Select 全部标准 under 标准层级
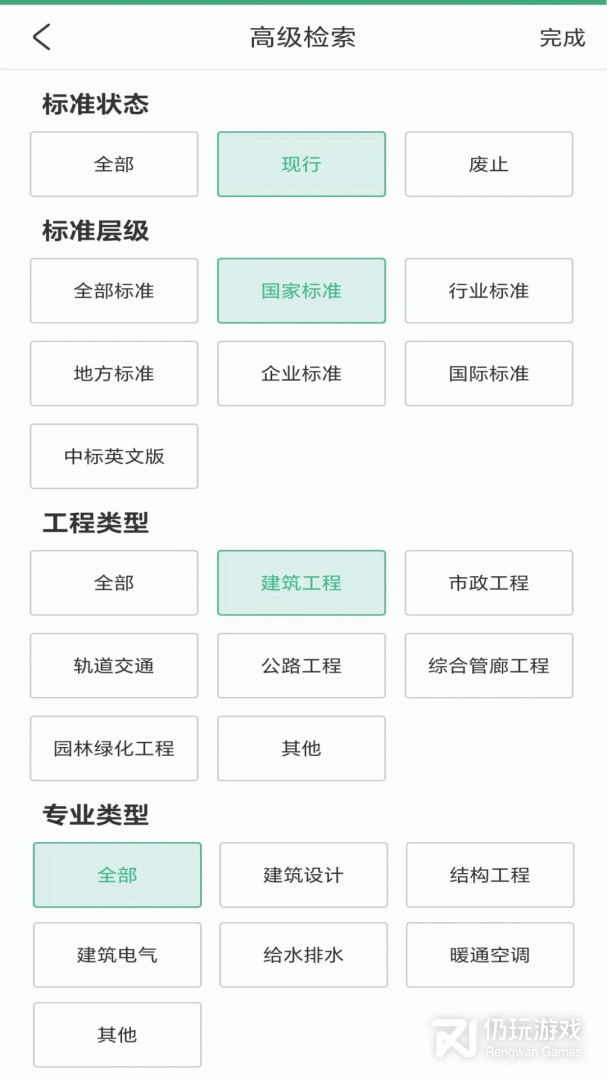 pos(114,291)
